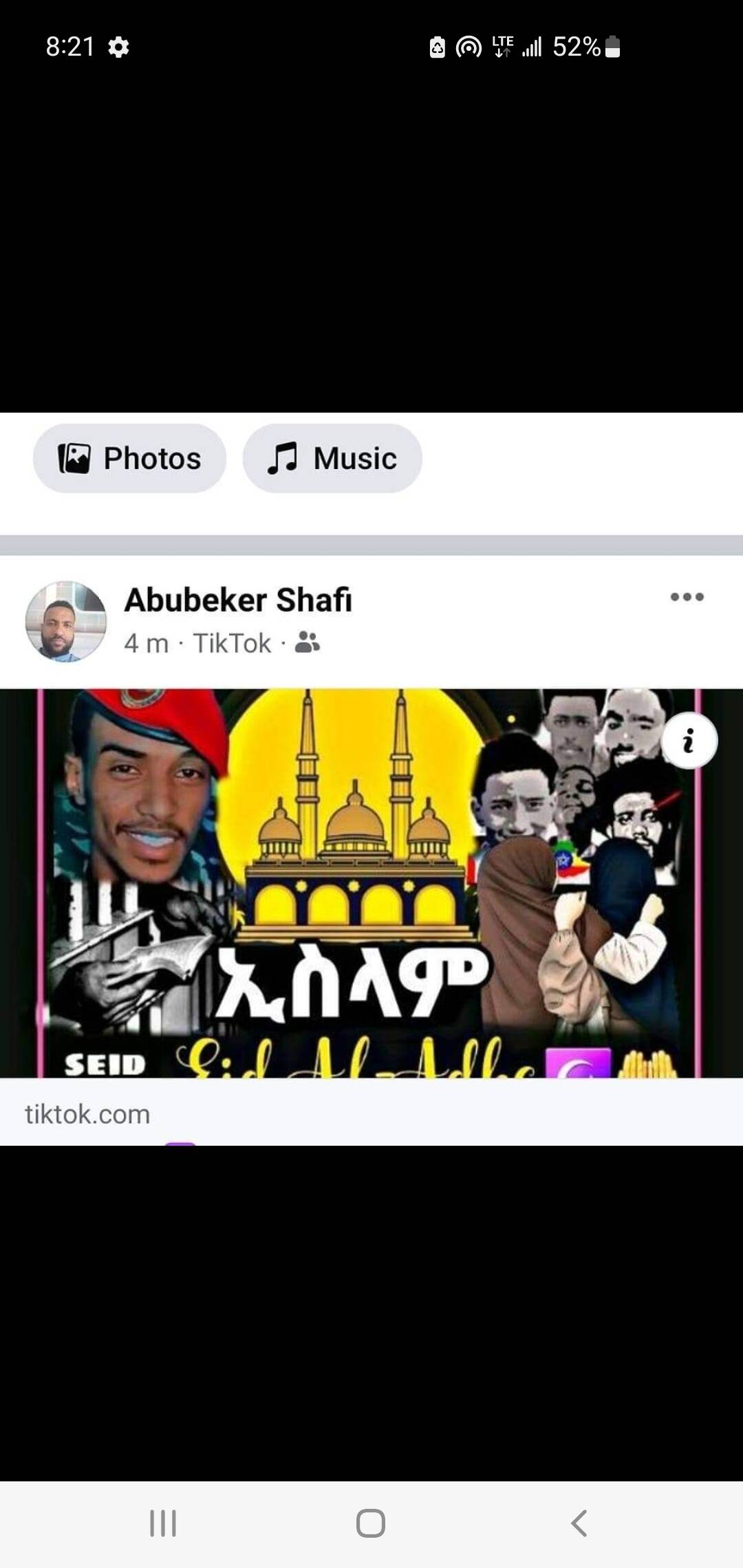
Task: Tap the Abubeker Shafi name link
Action: (x=238, y=600)
